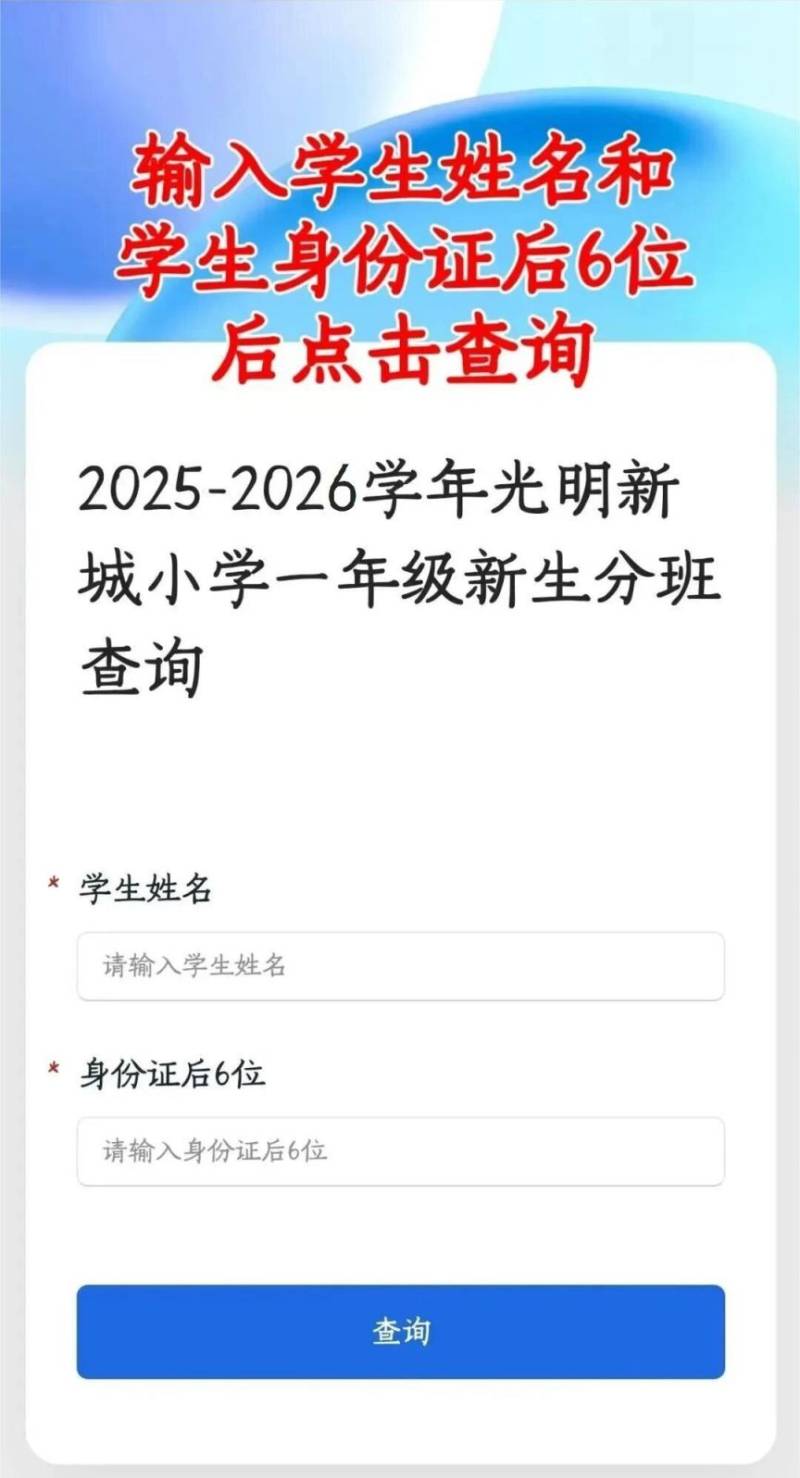
Task: Tap the 学生姓名 input field
Action: (400, 966)
